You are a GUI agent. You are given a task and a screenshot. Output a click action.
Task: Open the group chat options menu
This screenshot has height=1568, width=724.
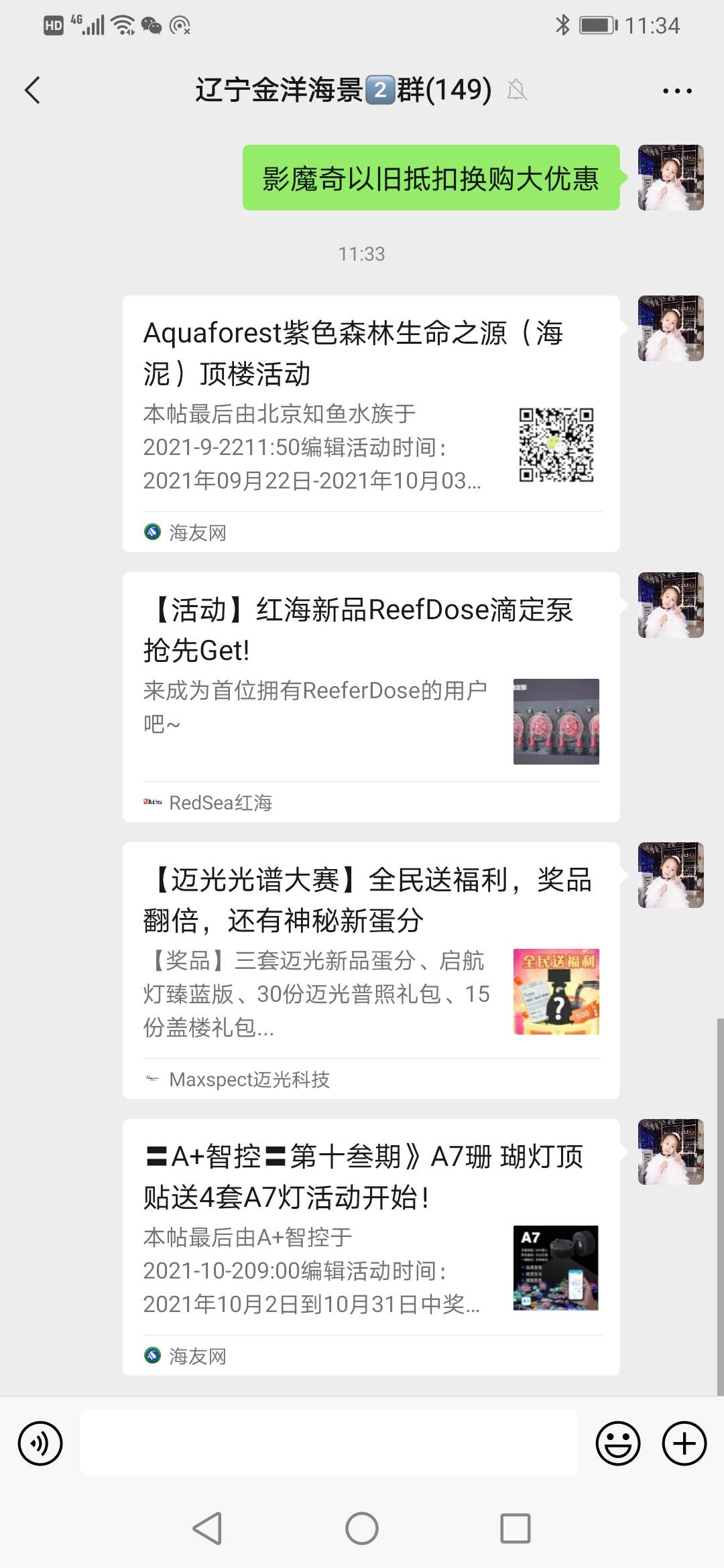click(677, 90)
